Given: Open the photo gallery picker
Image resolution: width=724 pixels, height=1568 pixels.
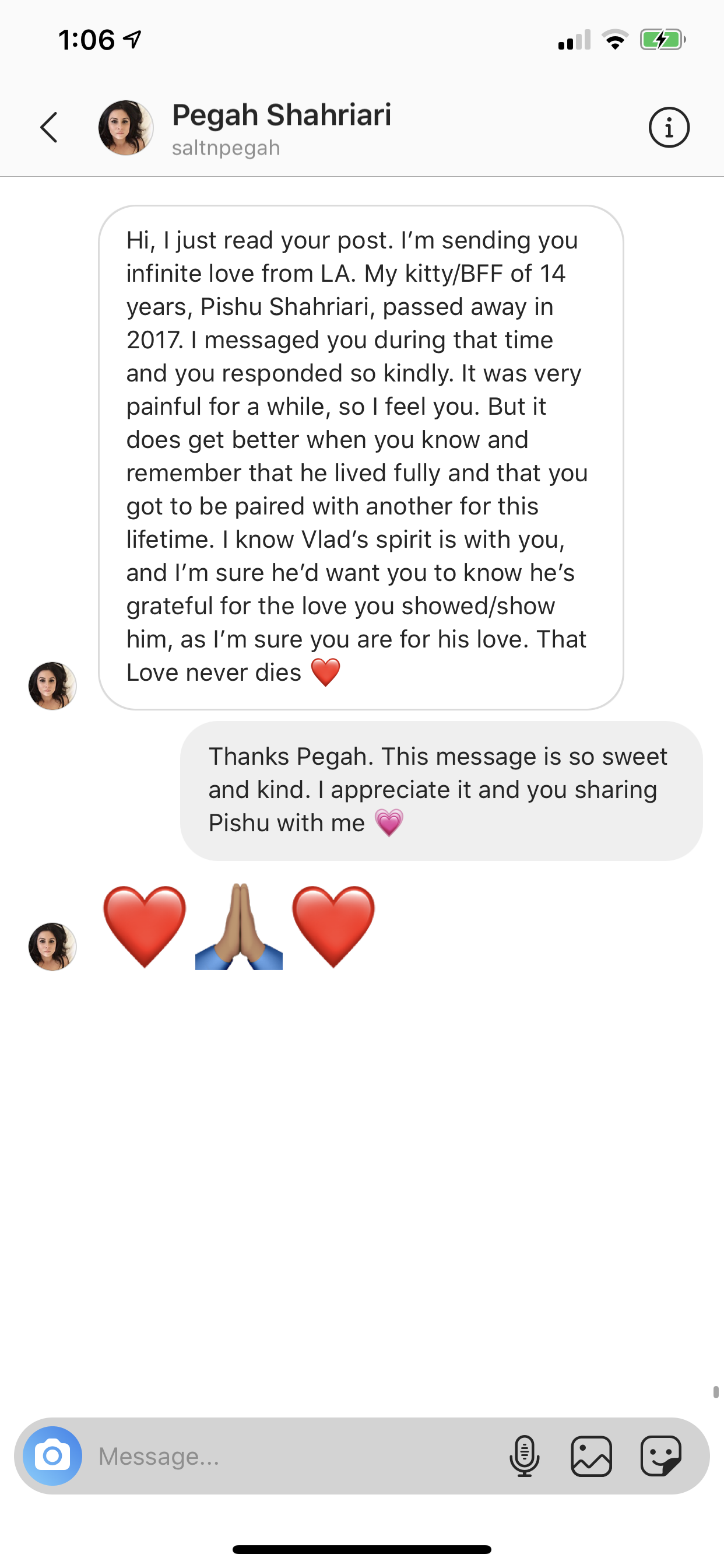Looking at the screenshot, I should pyautogui.click(x=591, y=1456).
